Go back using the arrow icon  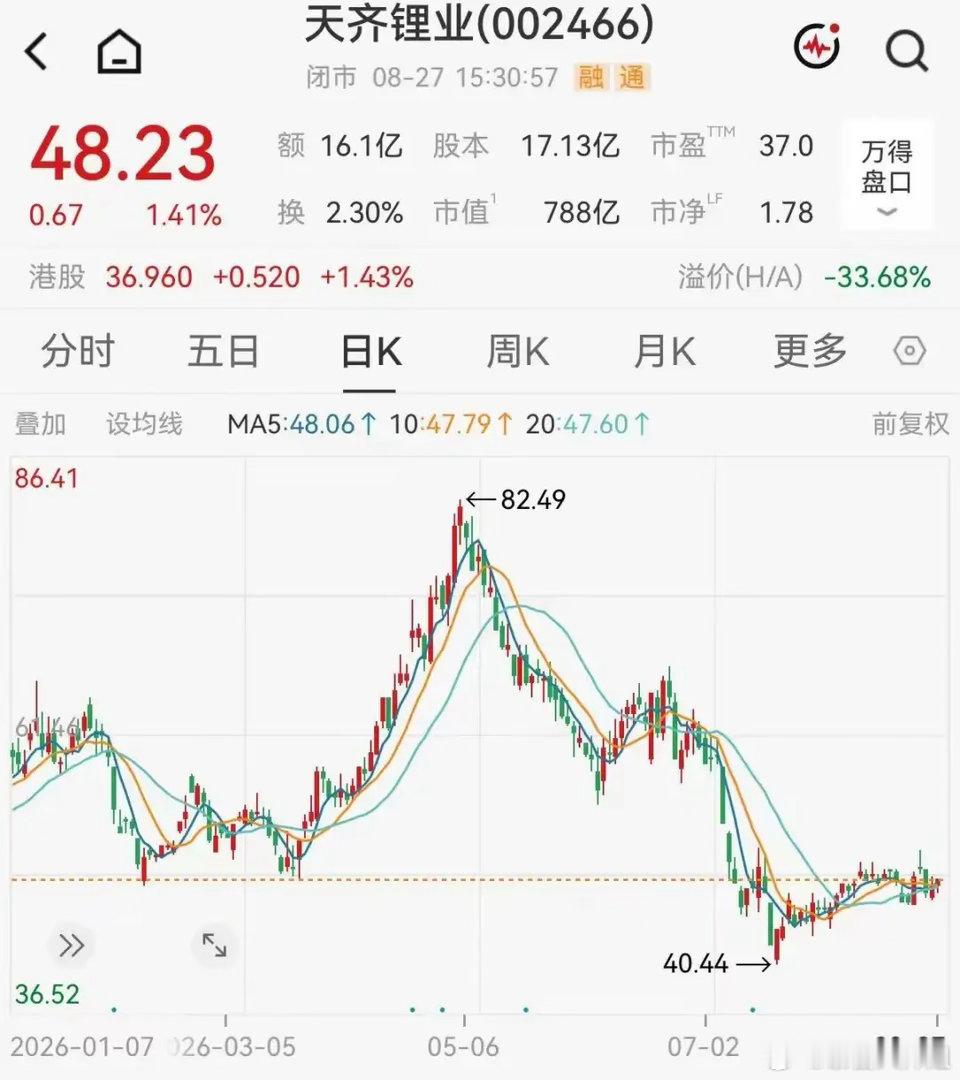point(36,52)
